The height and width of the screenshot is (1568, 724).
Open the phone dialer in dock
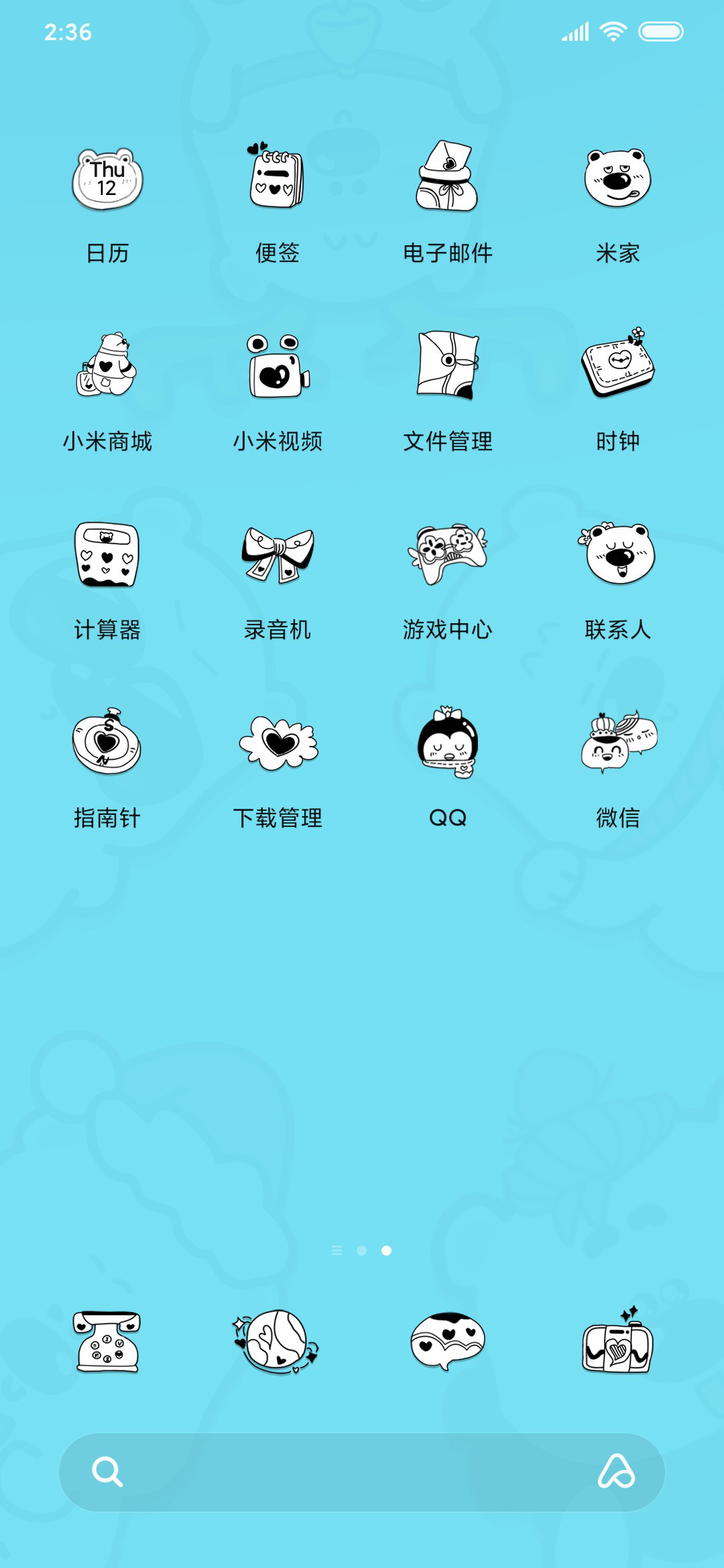(107, 1342)
